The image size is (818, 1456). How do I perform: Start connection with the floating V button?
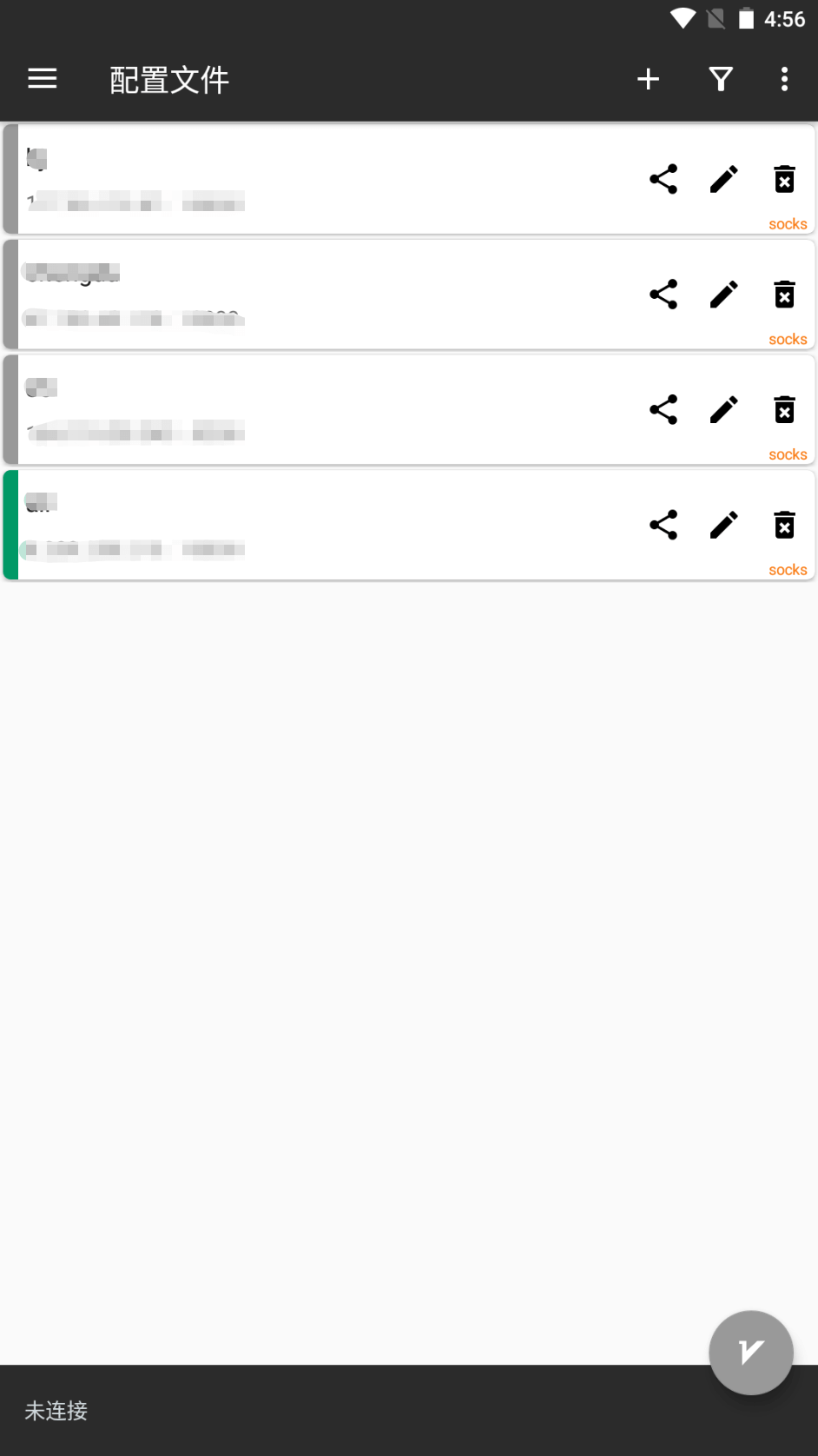[x=750, y=1352]
